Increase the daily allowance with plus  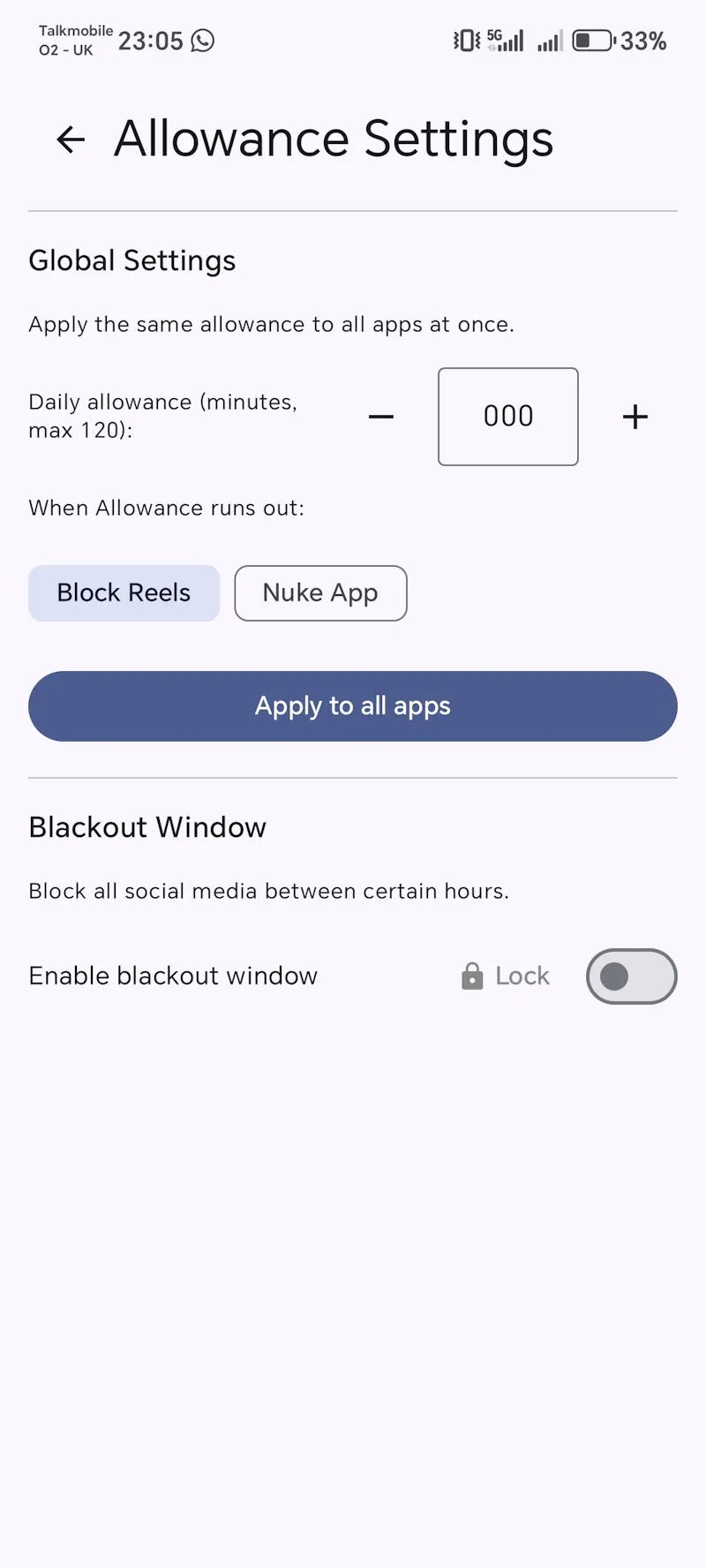(635, 417)
